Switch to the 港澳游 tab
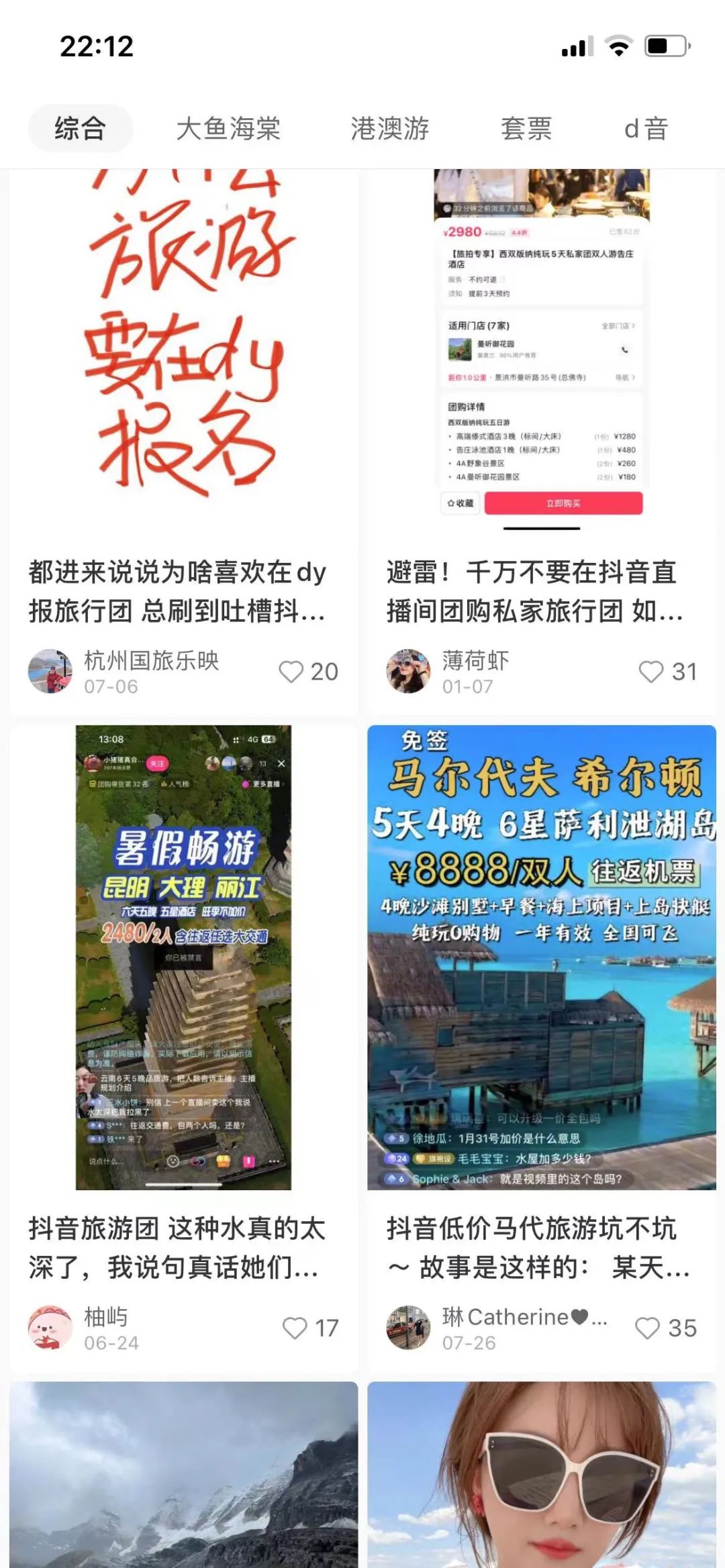This screenshot has height=1568, width=725. pyautogui.click(x=389, y=128)
